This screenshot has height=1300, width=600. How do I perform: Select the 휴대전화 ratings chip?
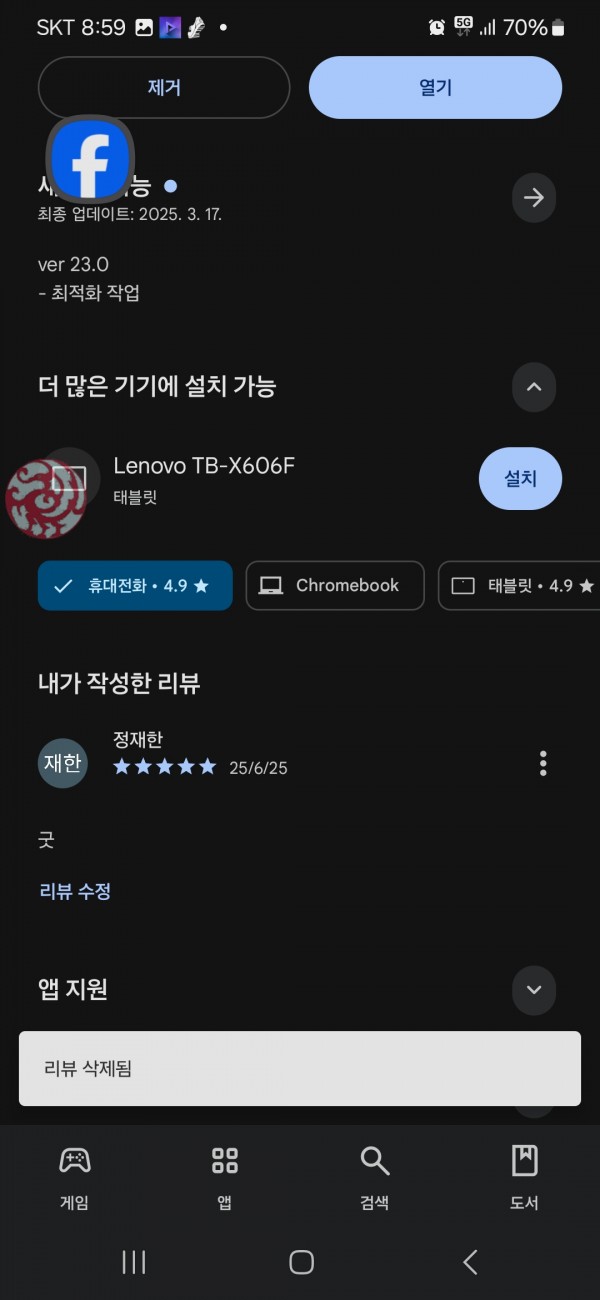(x=135, y=585)
